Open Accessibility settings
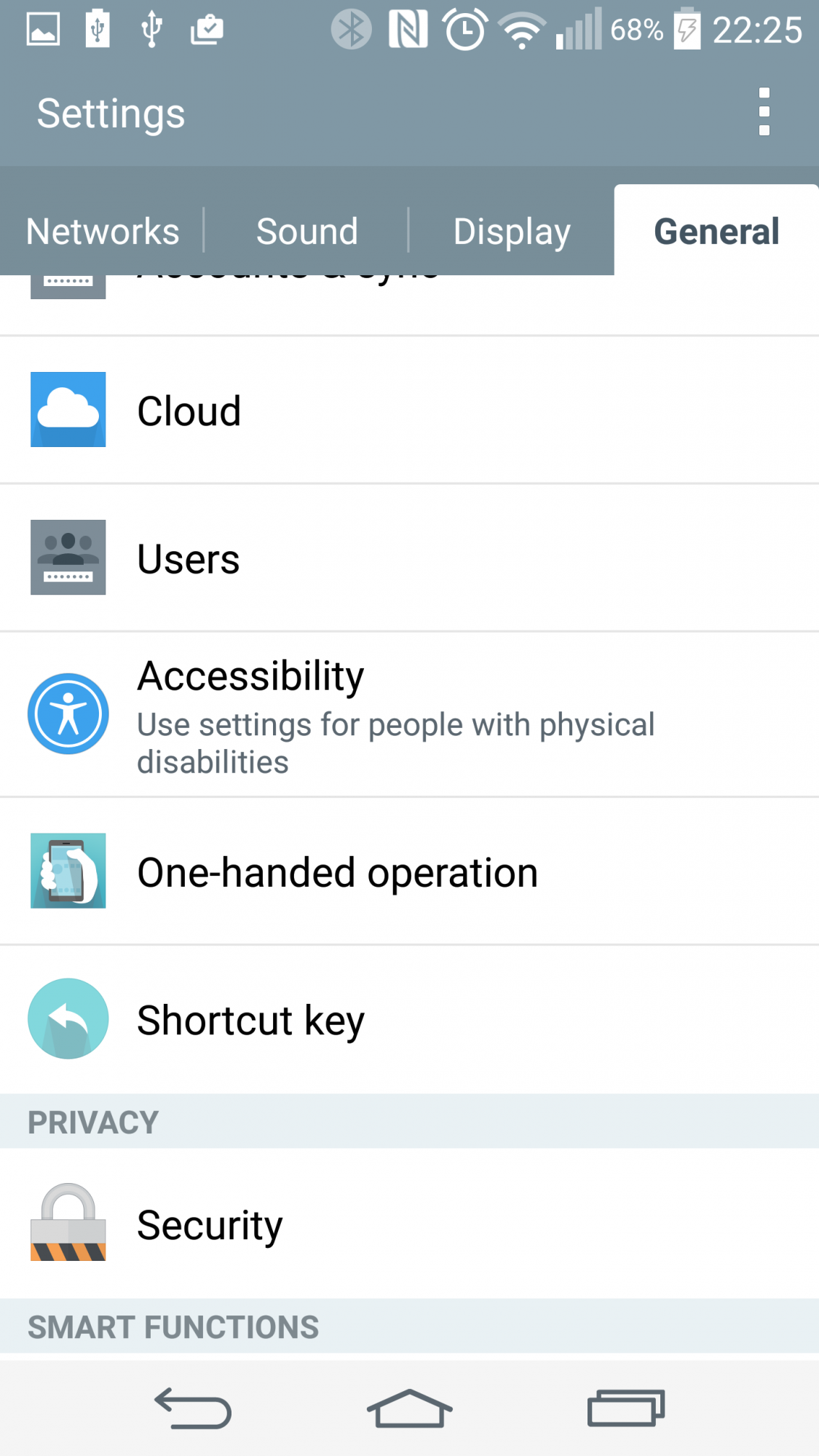The image size is (819, 1456). coord(409,714)
